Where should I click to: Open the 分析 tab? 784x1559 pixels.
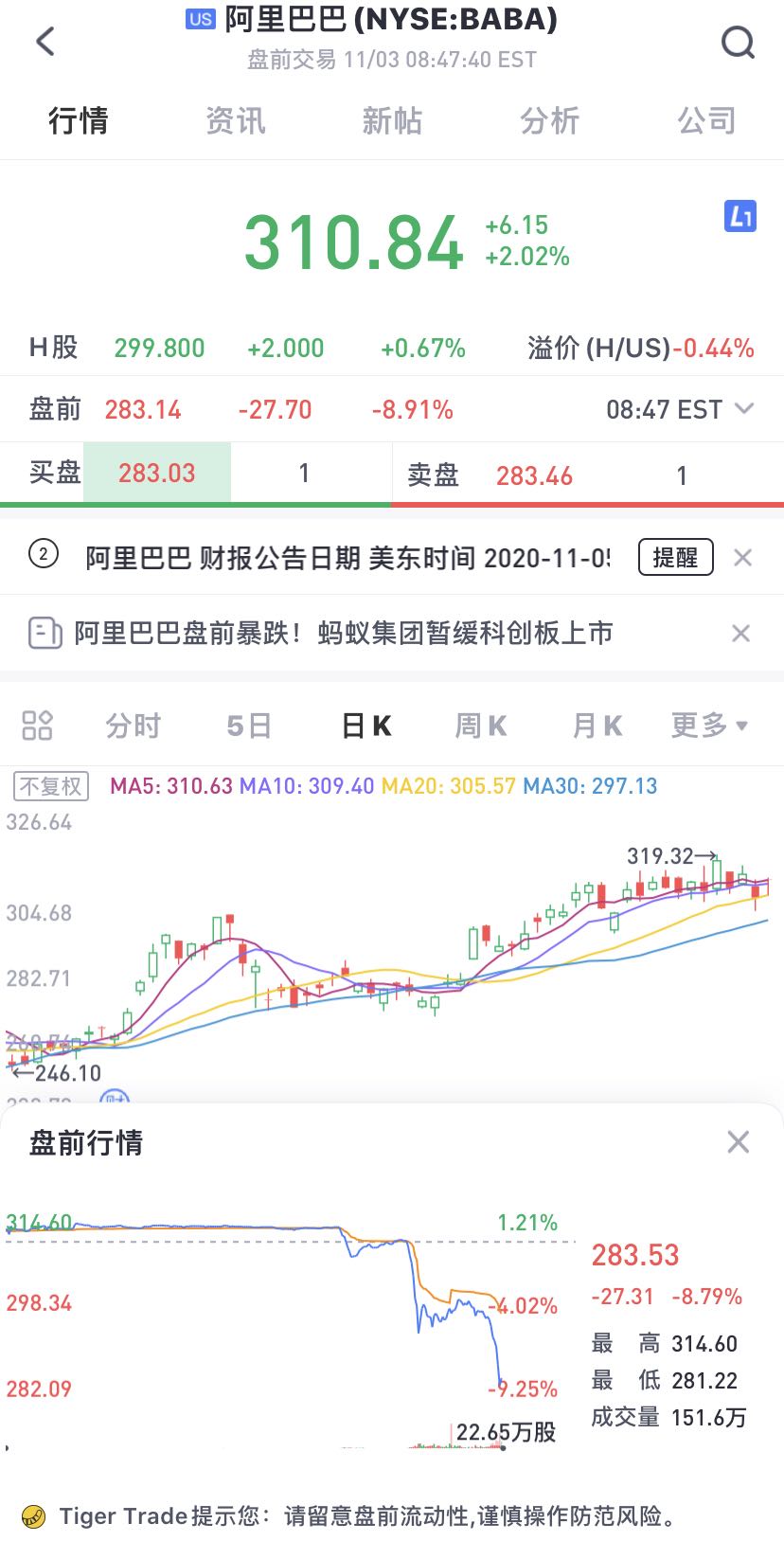pos(549,120)
